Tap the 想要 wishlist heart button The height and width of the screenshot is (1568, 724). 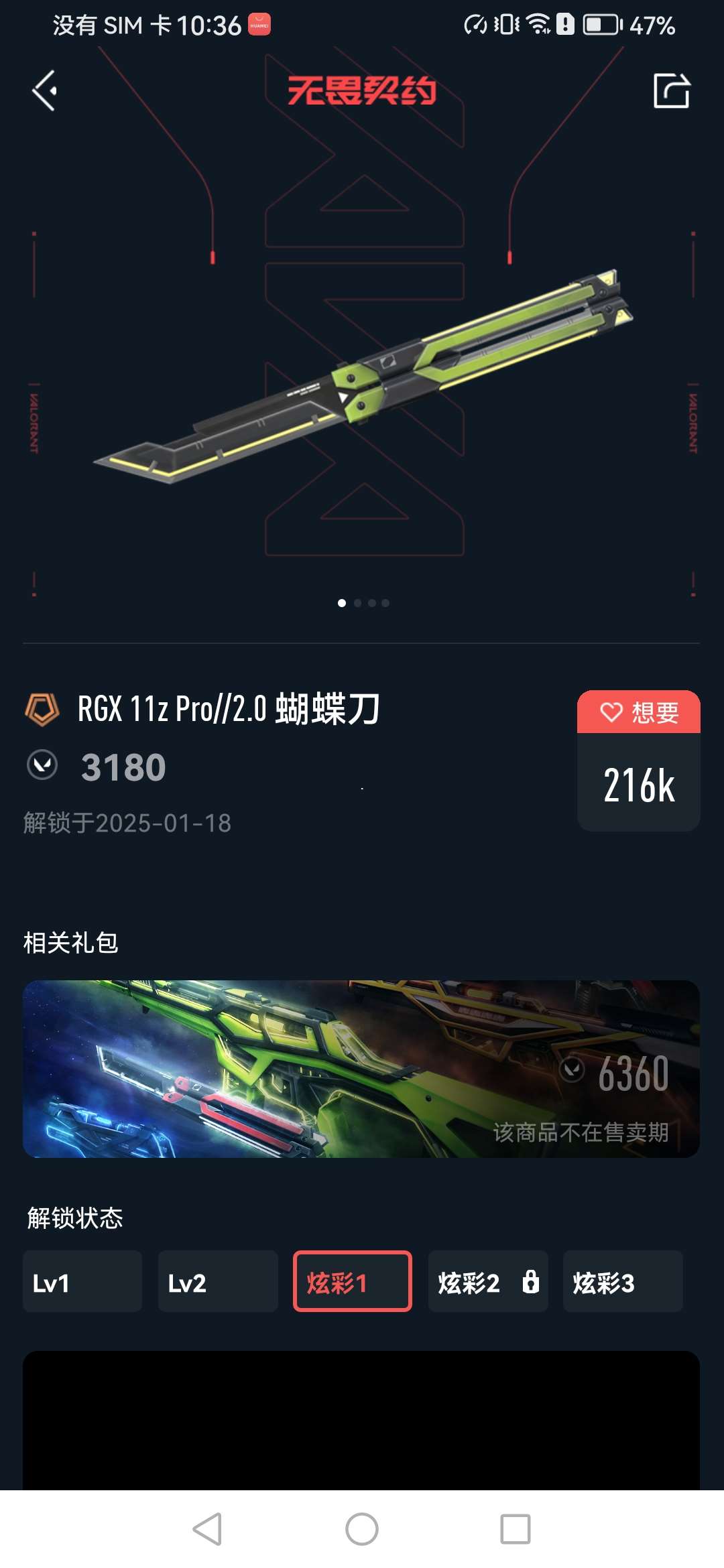(x=638, y=712)
